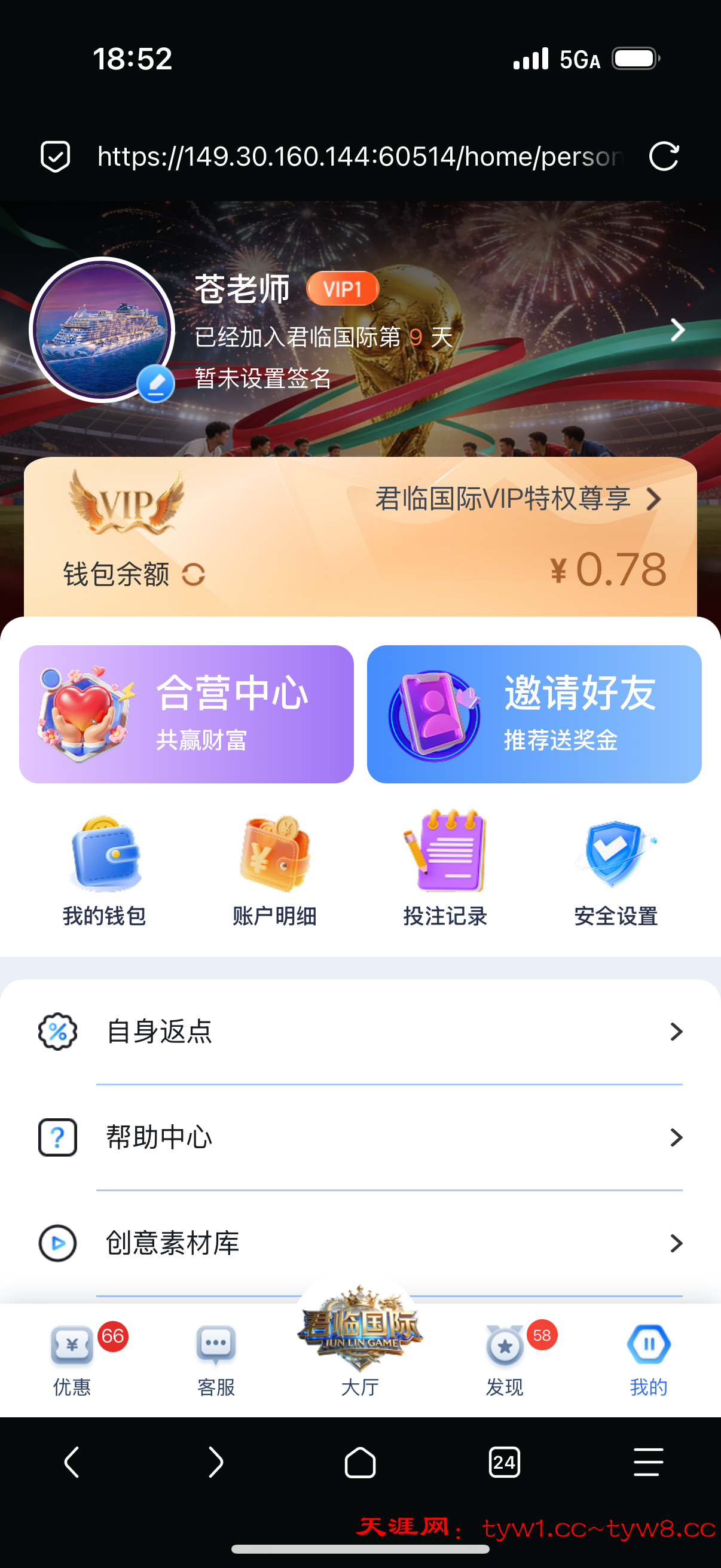Open 发现 discover with badge 58
The image size is (721, 1568).
(x=504, y=1357)
